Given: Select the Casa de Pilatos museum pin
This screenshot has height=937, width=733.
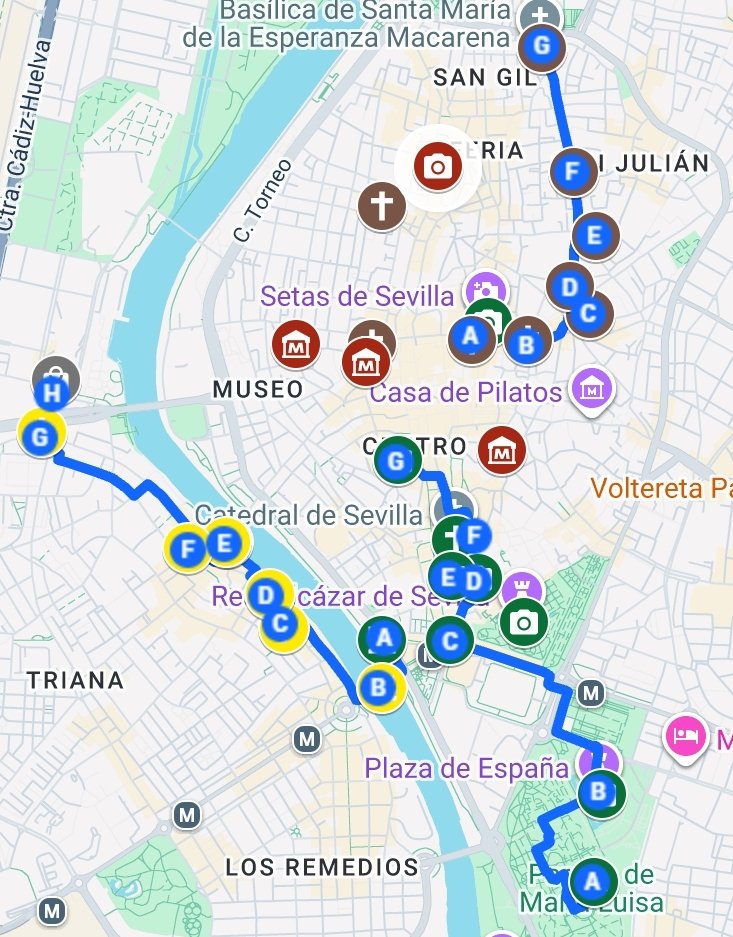Looking at the screenshot, I should (x=592, y=387).
